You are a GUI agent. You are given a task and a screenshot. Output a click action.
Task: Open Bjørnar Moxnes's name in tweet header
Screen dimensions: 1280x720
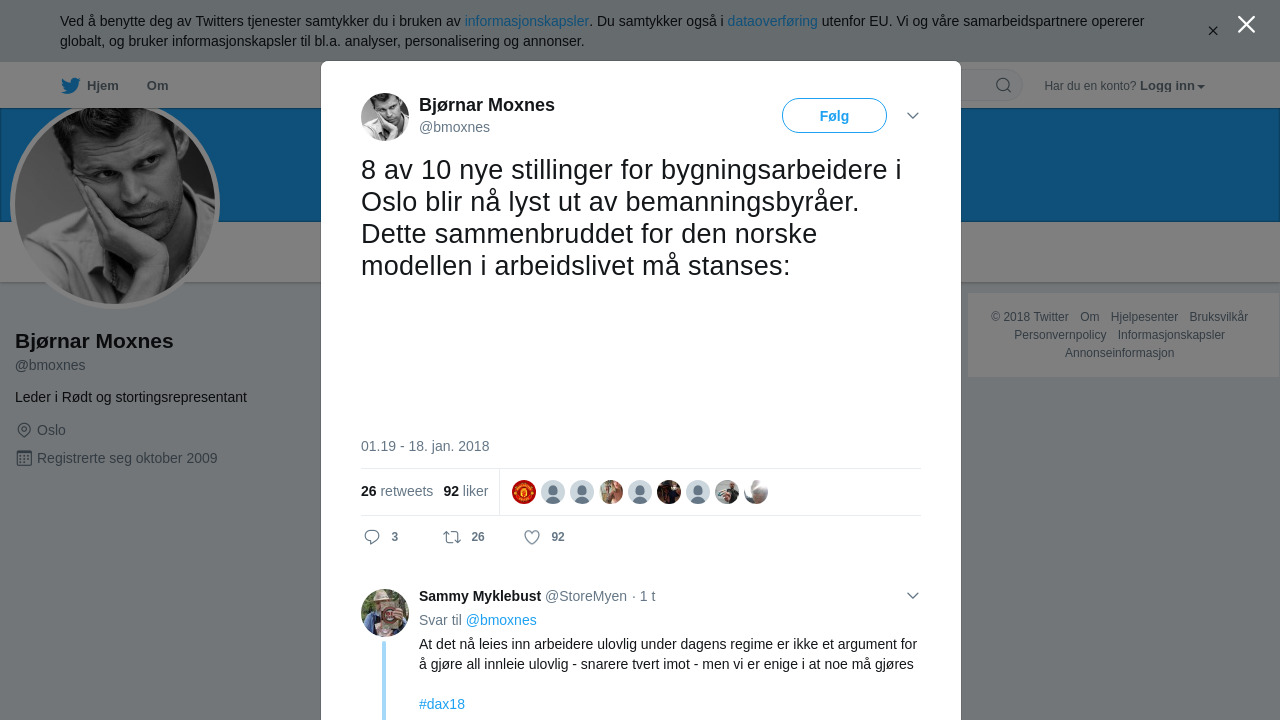click(x=487, y=105)
